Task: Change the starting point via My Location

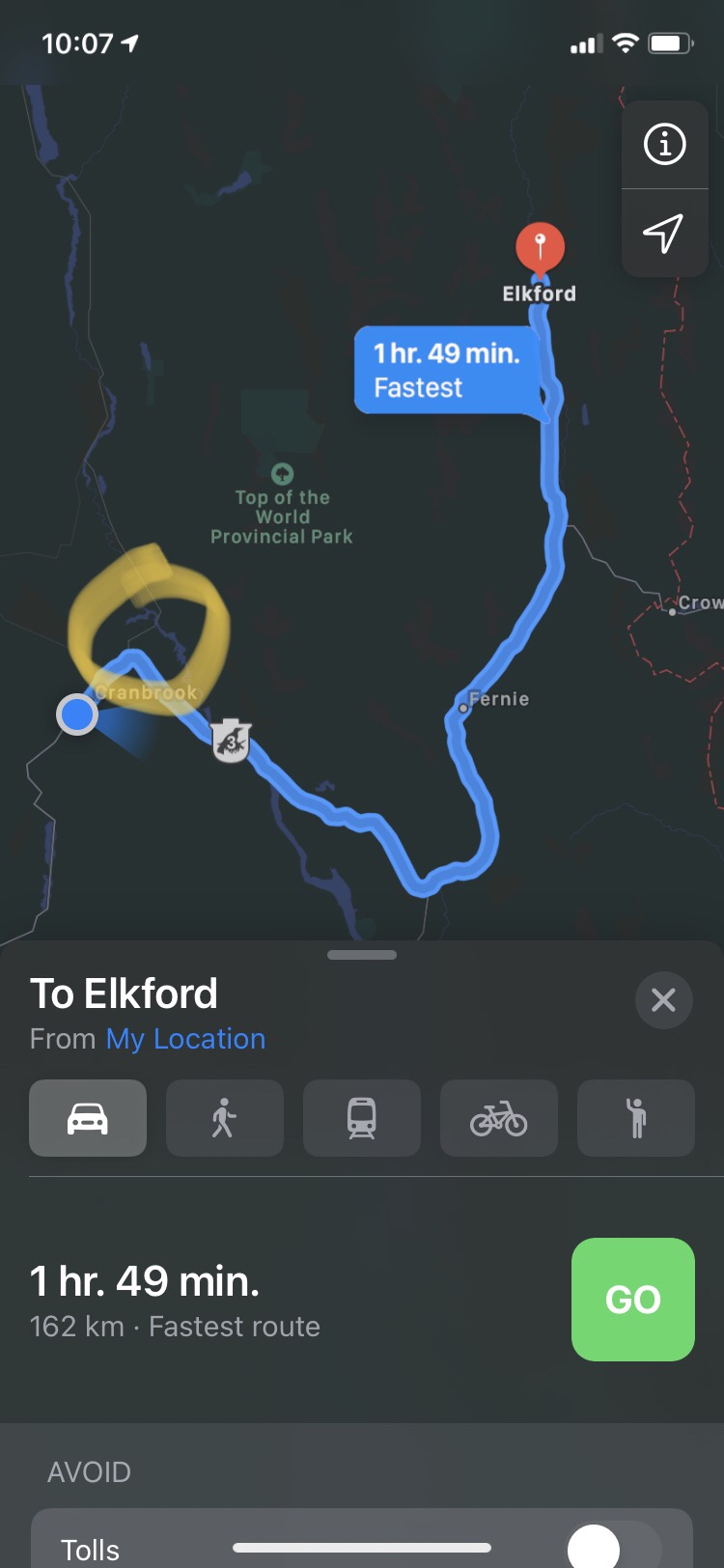Action: (185, 1039)
